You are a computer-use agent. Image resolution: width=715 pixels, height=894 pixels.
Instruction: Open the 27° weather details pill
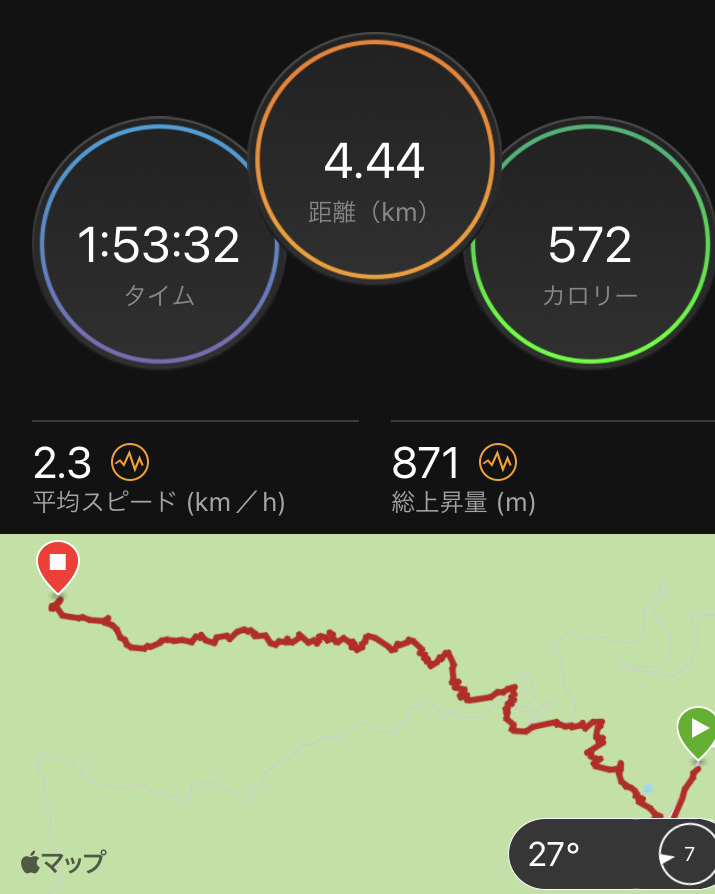[612, 854]
